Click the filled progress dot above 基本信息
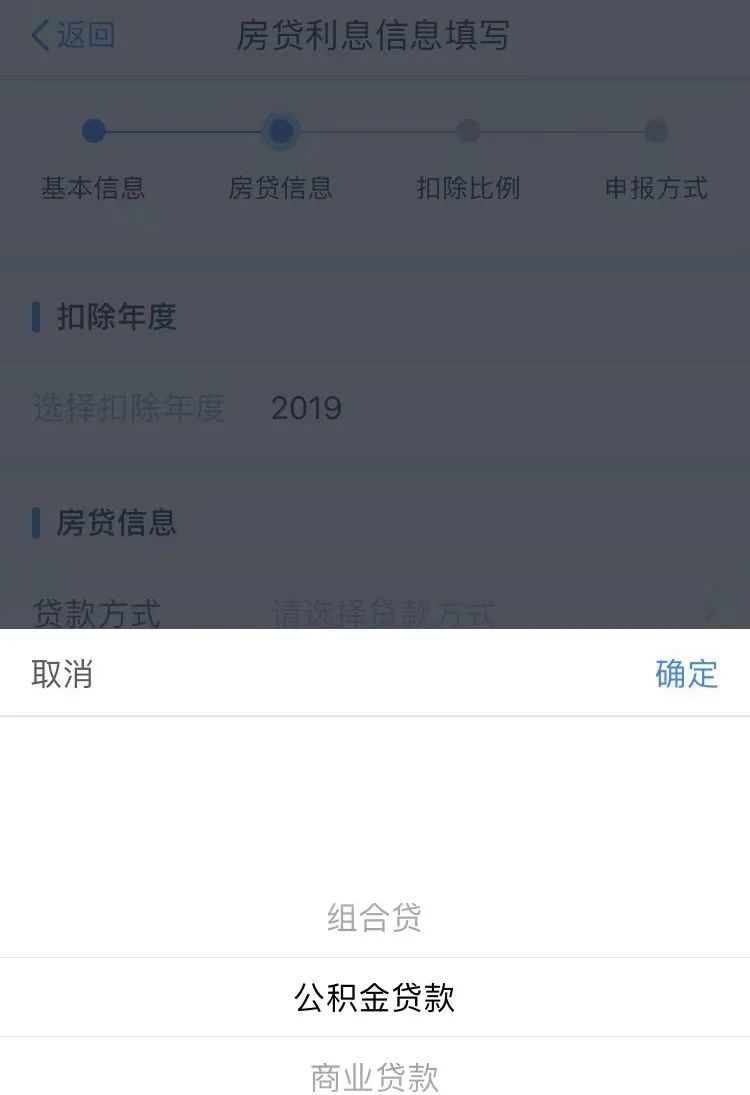750x1095 pixels. point(93,129)
